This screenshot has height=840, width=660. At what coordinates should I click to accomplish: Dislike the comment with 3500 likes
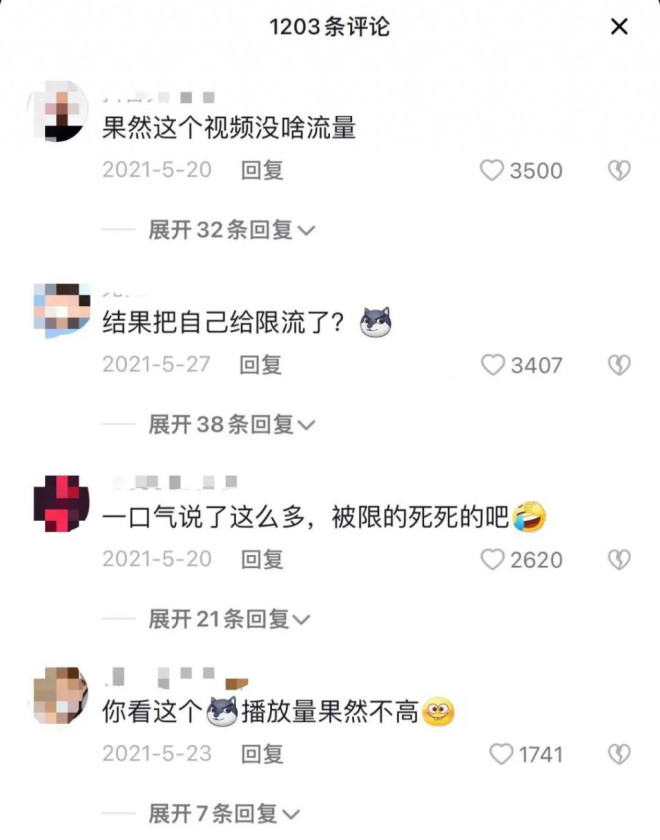[x=619, y=171]
